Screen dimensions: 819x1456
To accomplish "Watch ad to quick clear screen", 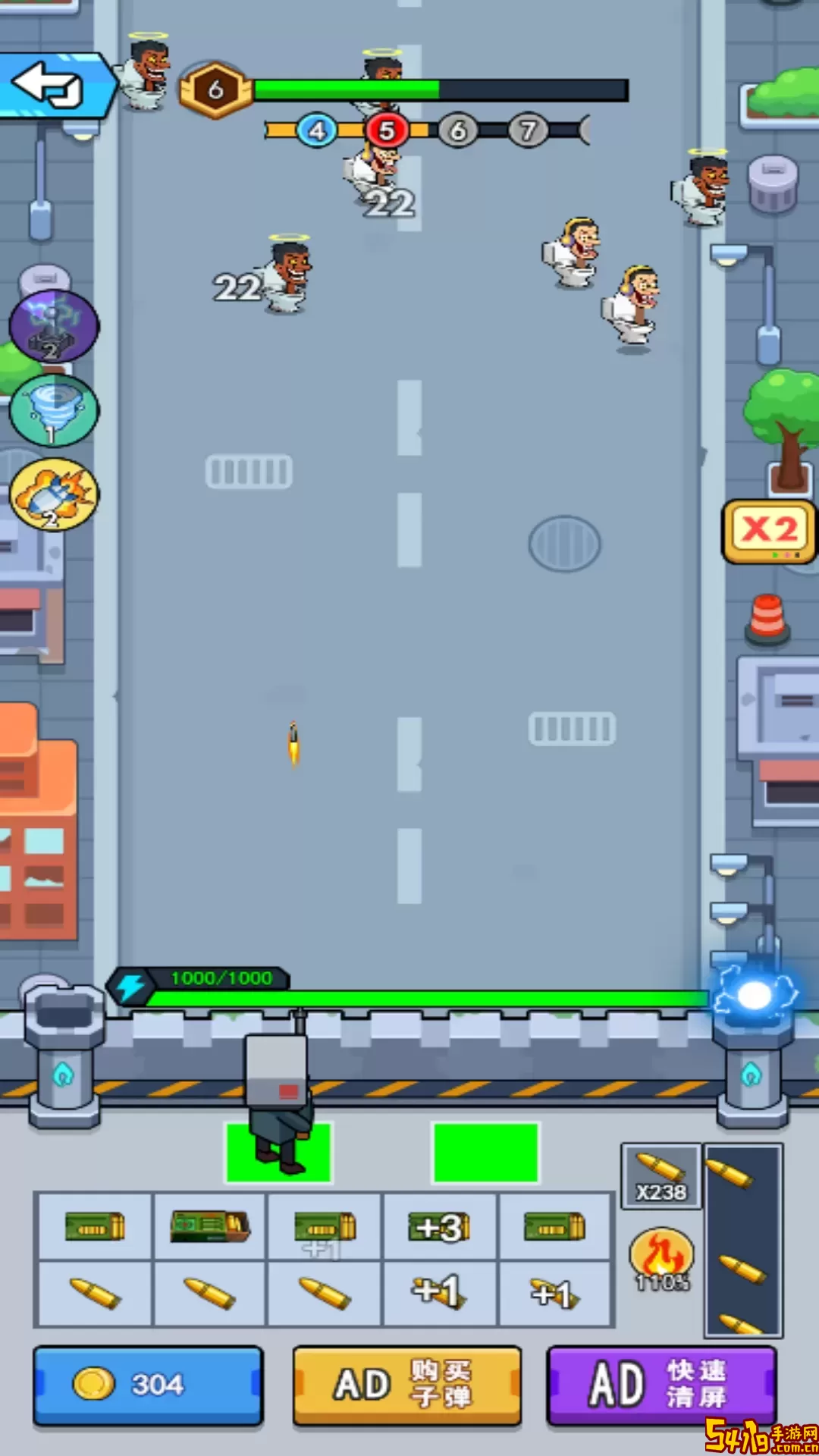I will click(x=661, y=1385).
